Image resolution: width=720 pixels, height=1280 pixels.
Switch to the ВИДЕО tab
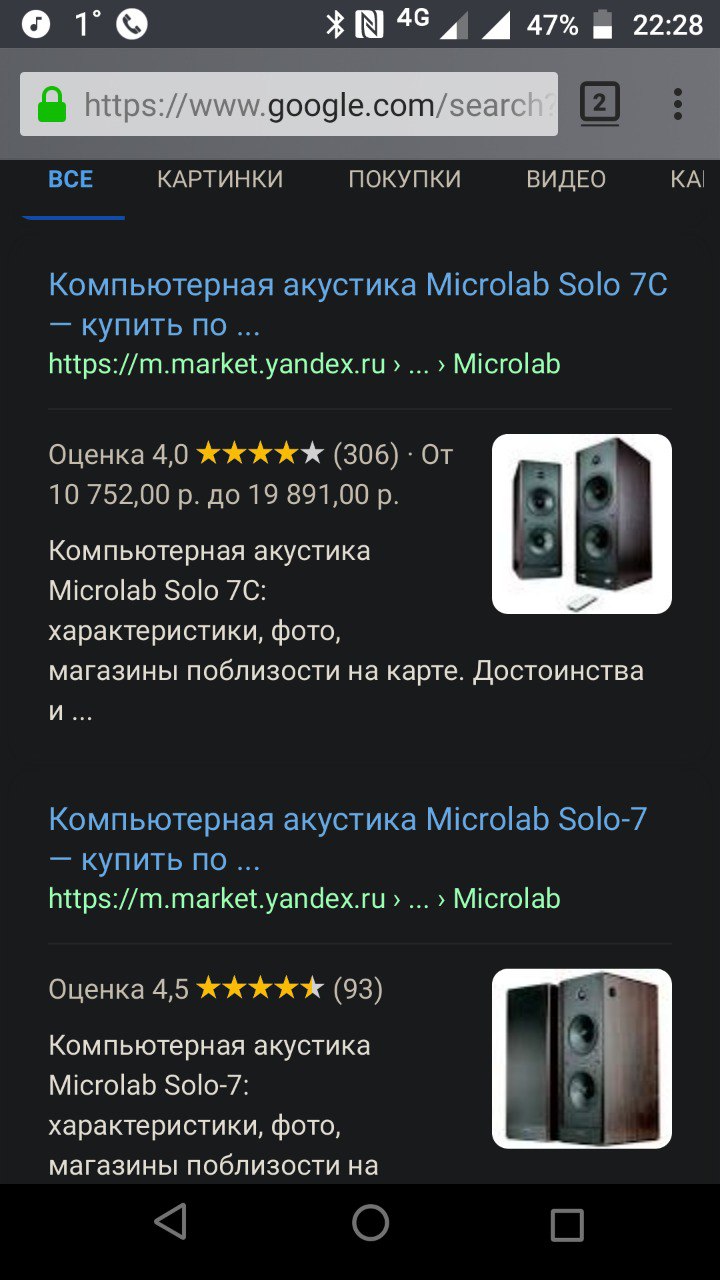(566, 180)
